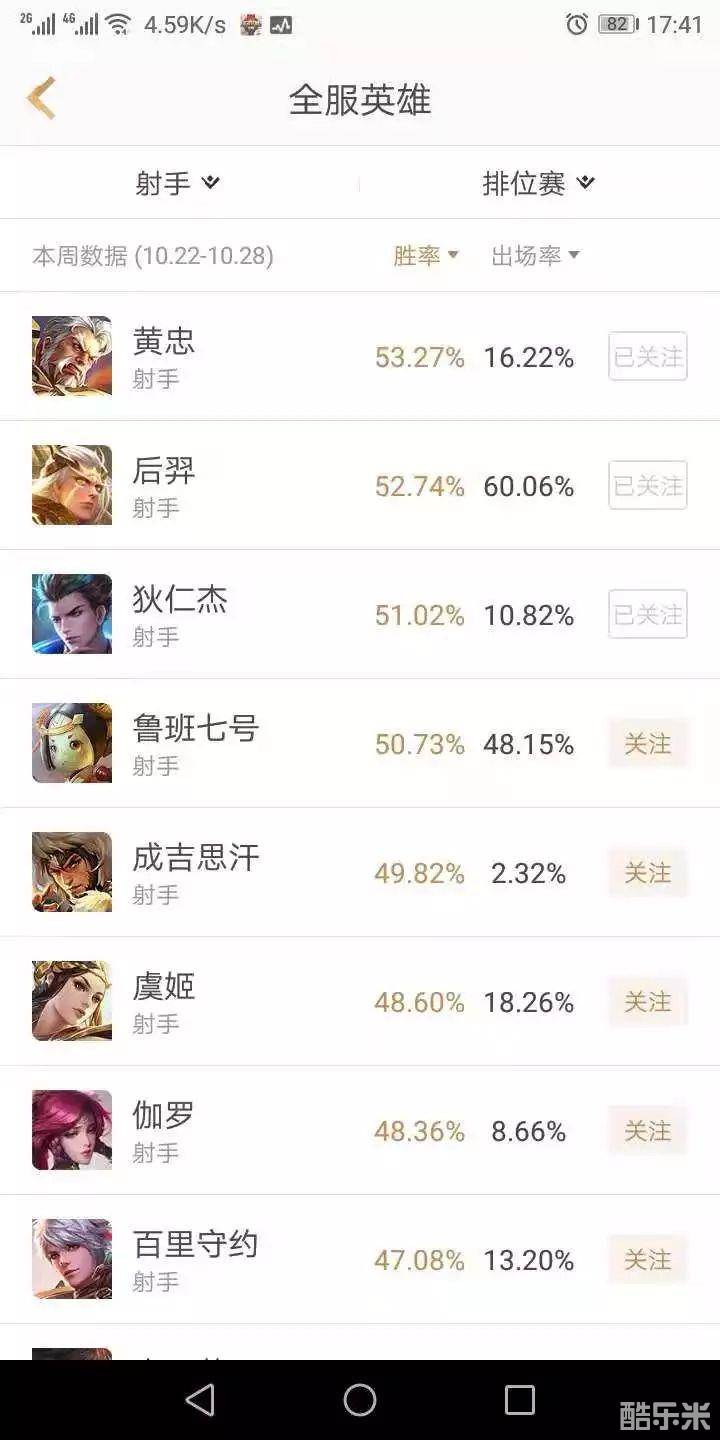Unfollow 黄忠 via the 已关注 button
The height and width of the screenshot is (1440, 720).
point(648,356)
